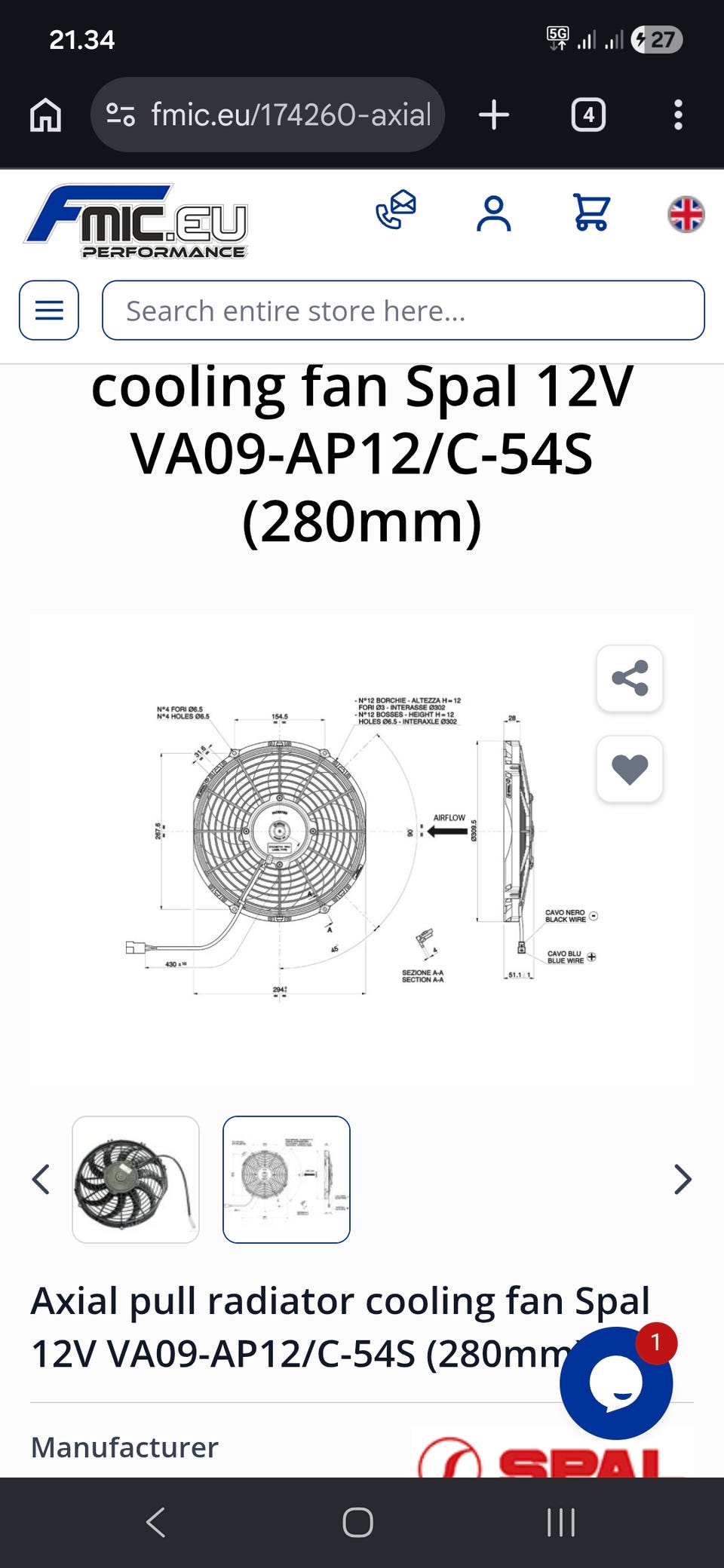Image resolution: width=724 pixels, height=1568 pixels.
Task: Open the user account icon
Action: point(493,213)
